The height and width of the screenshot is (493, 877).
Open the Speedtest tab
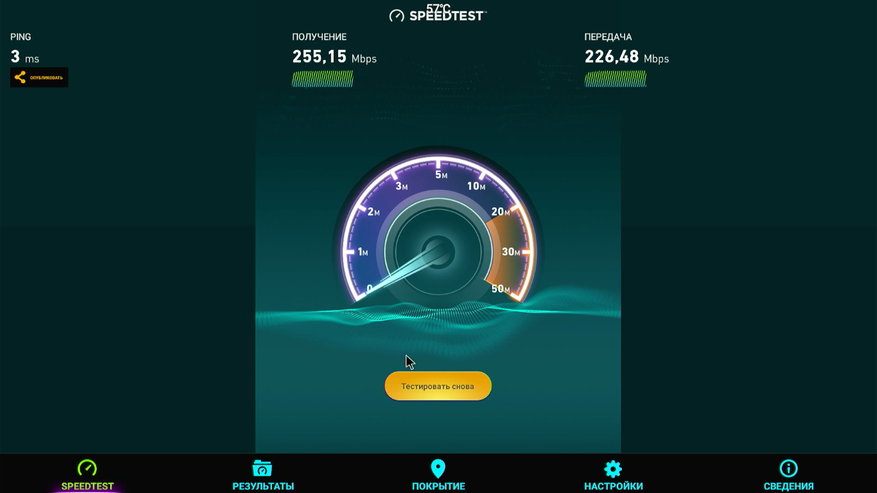pyautogui.click(x=87, y=474)
